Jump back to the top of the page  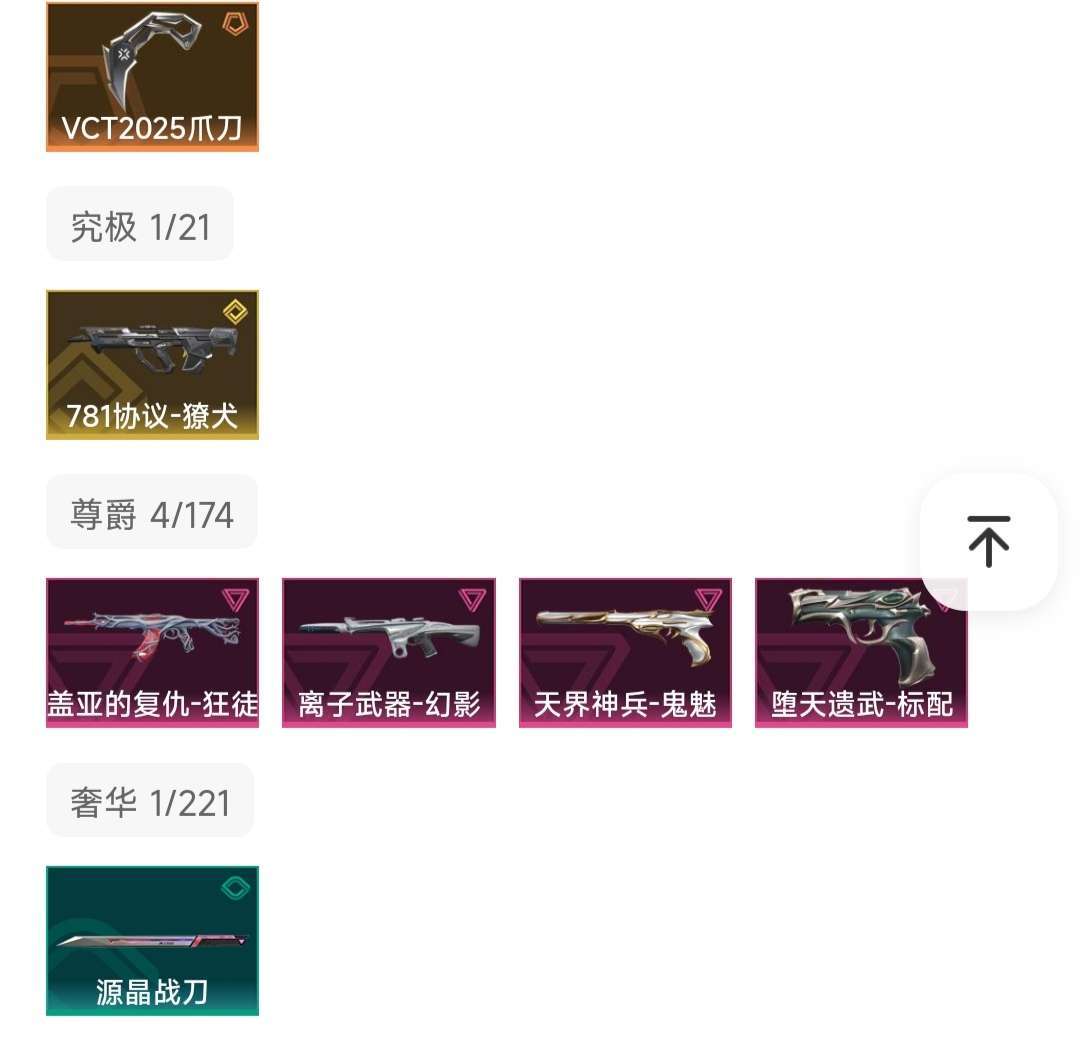pos(988,541)
